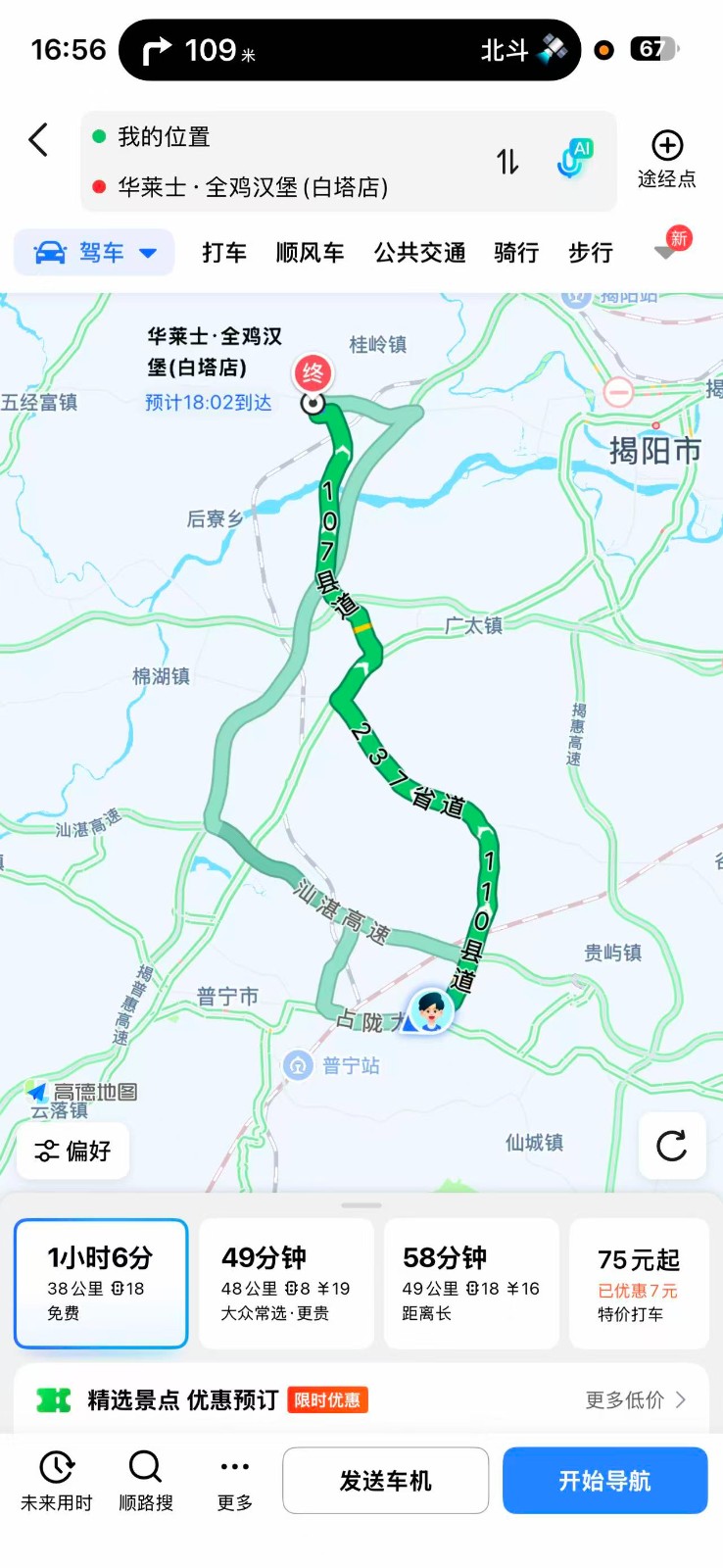Choose the 步行 walking tab
This screenshot has width=723, height=1568.
coord(591,253)
